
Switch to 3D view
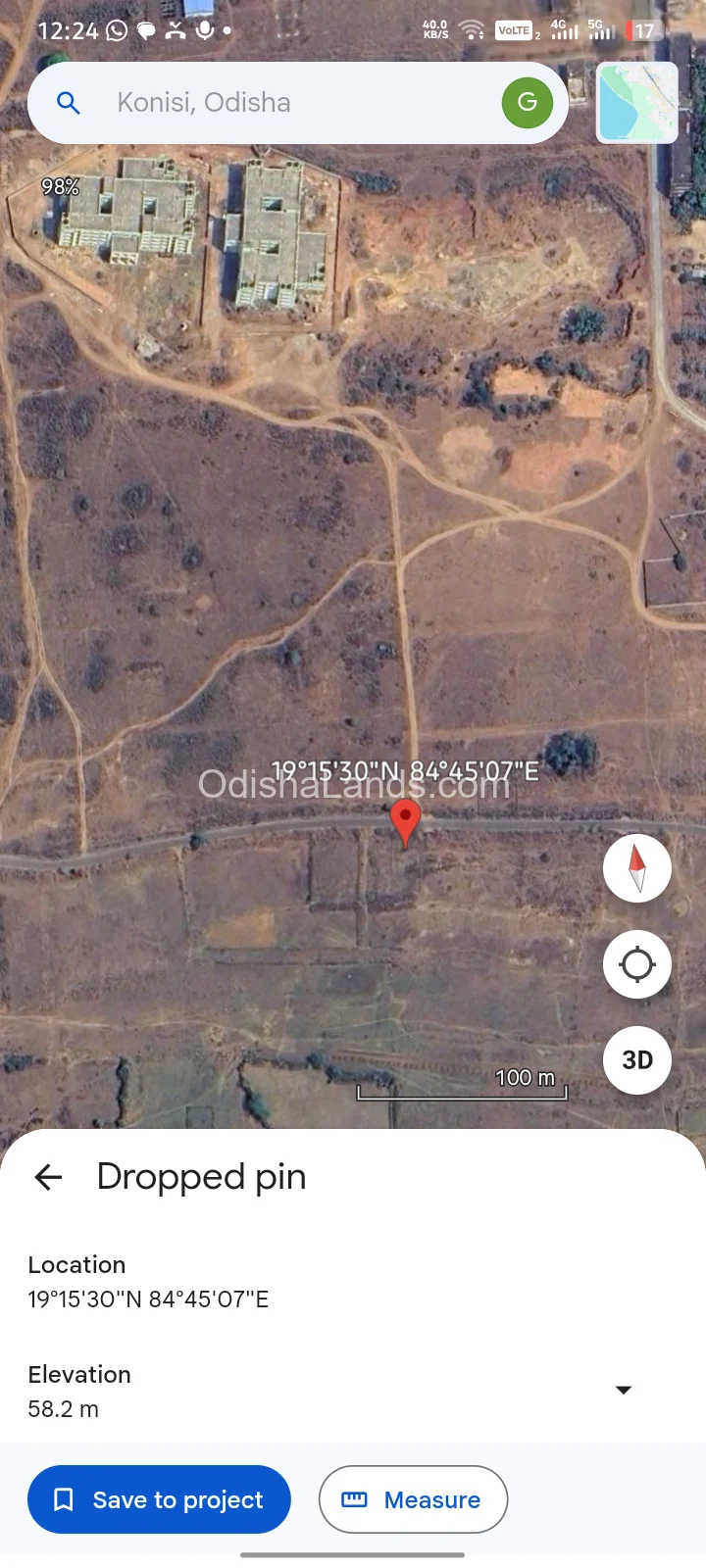[637, 1060]
